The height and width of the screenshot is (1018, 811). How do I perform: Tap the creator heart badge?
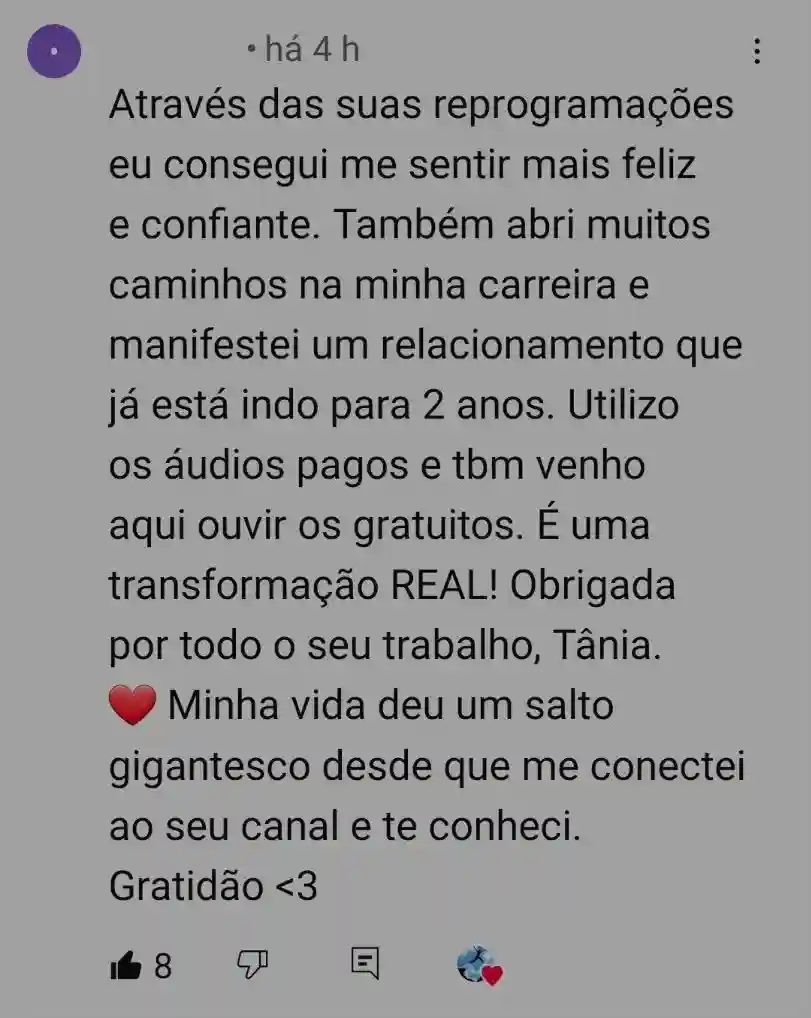(x=478, y=966)
